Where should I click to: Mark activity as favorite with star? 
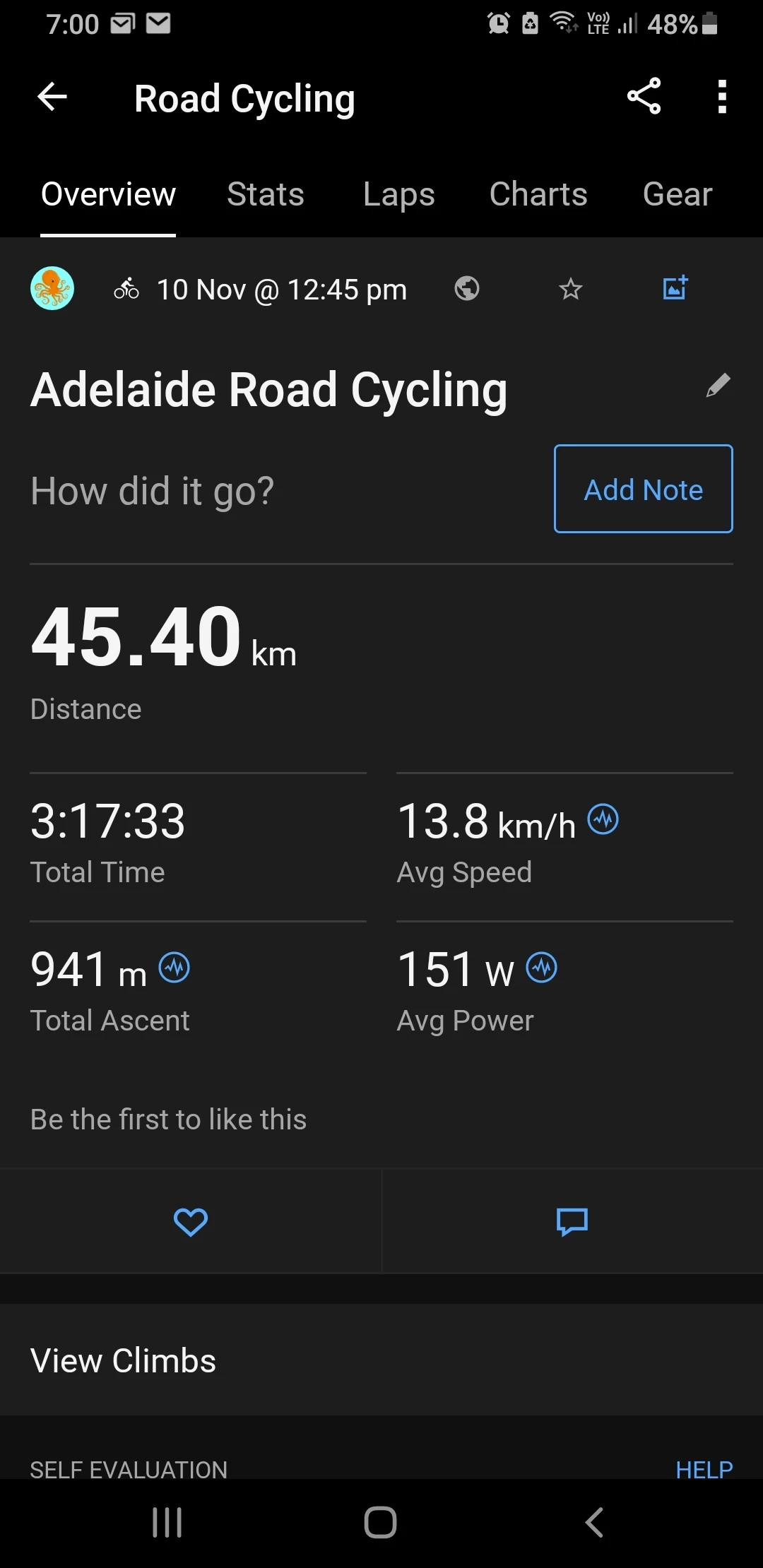571,288
